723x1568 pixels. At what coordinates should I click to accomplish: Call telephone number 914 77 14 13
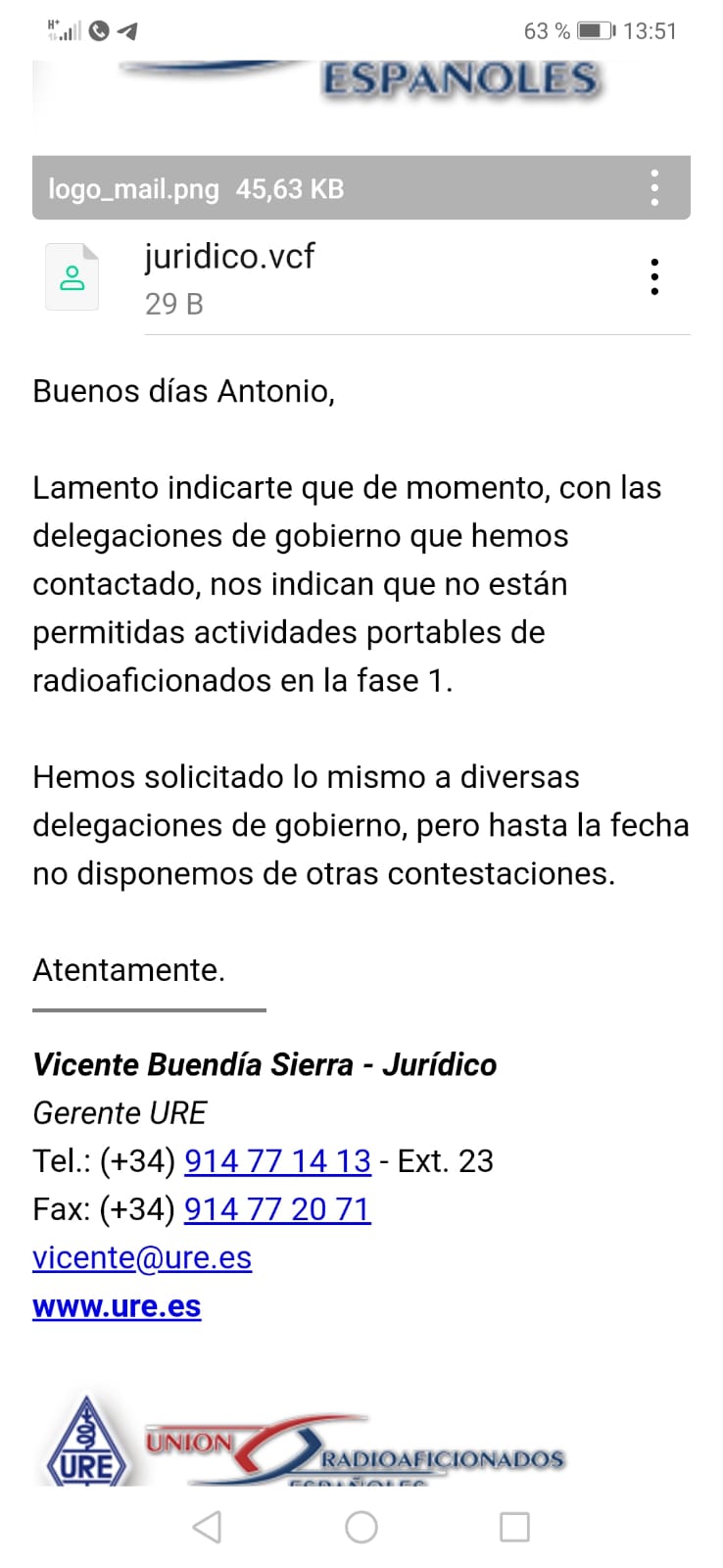click(277, 1161)
